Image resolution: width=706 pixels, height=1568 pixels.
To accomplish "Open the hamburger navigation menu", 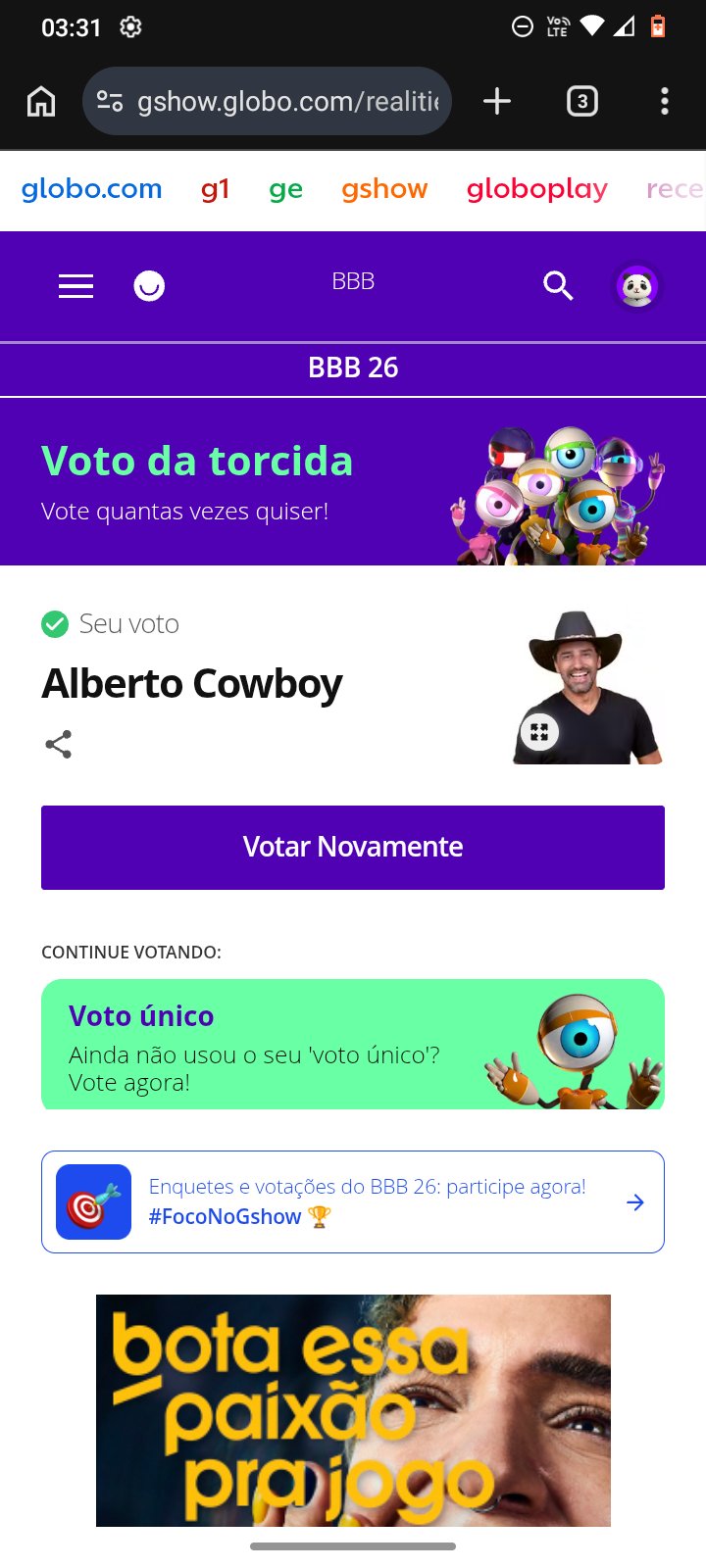I will point(76,286).
